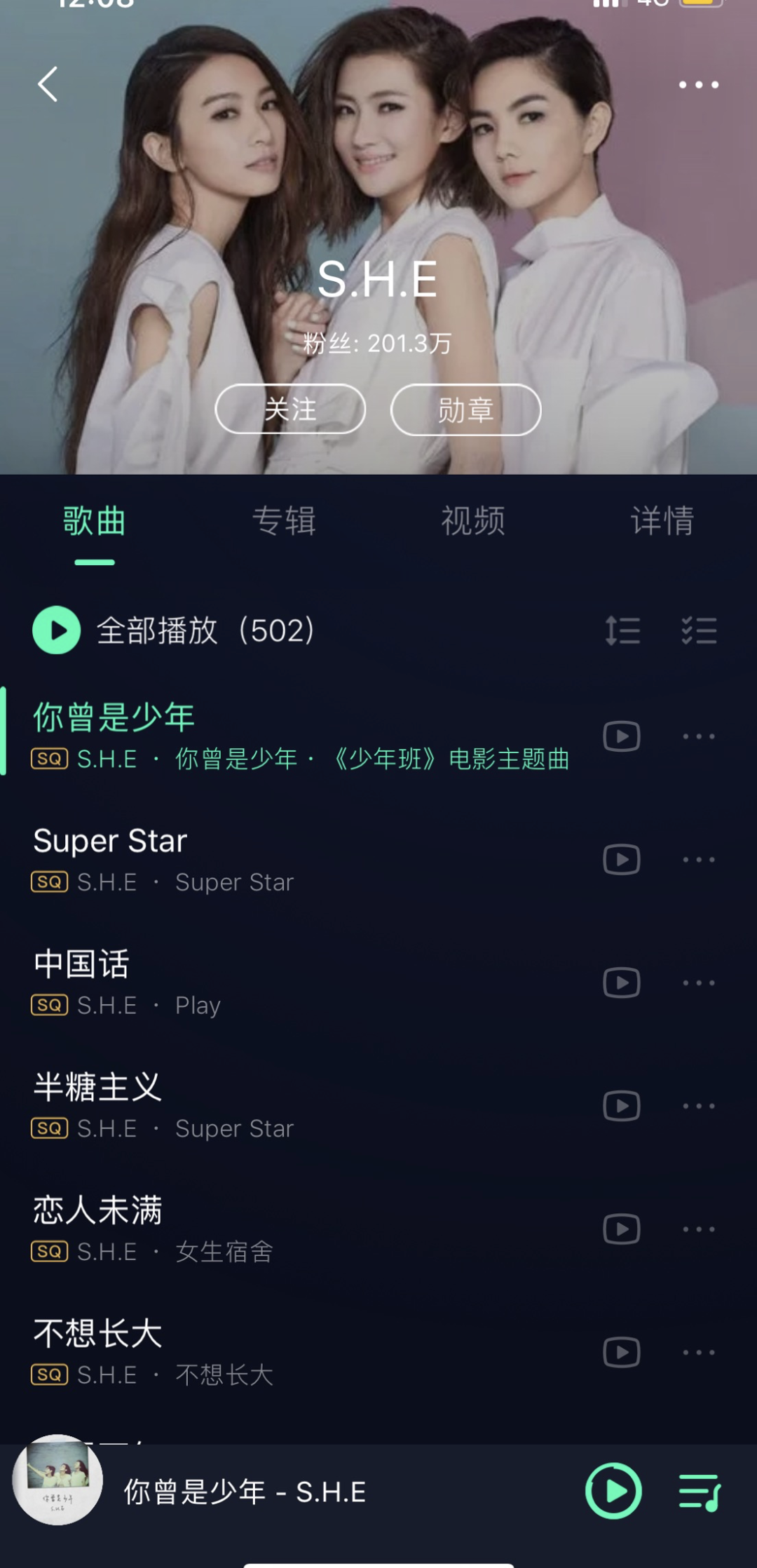Enter multi-select mode with the checklist icon
The image size is (757, 1568).
coord(699,630)
